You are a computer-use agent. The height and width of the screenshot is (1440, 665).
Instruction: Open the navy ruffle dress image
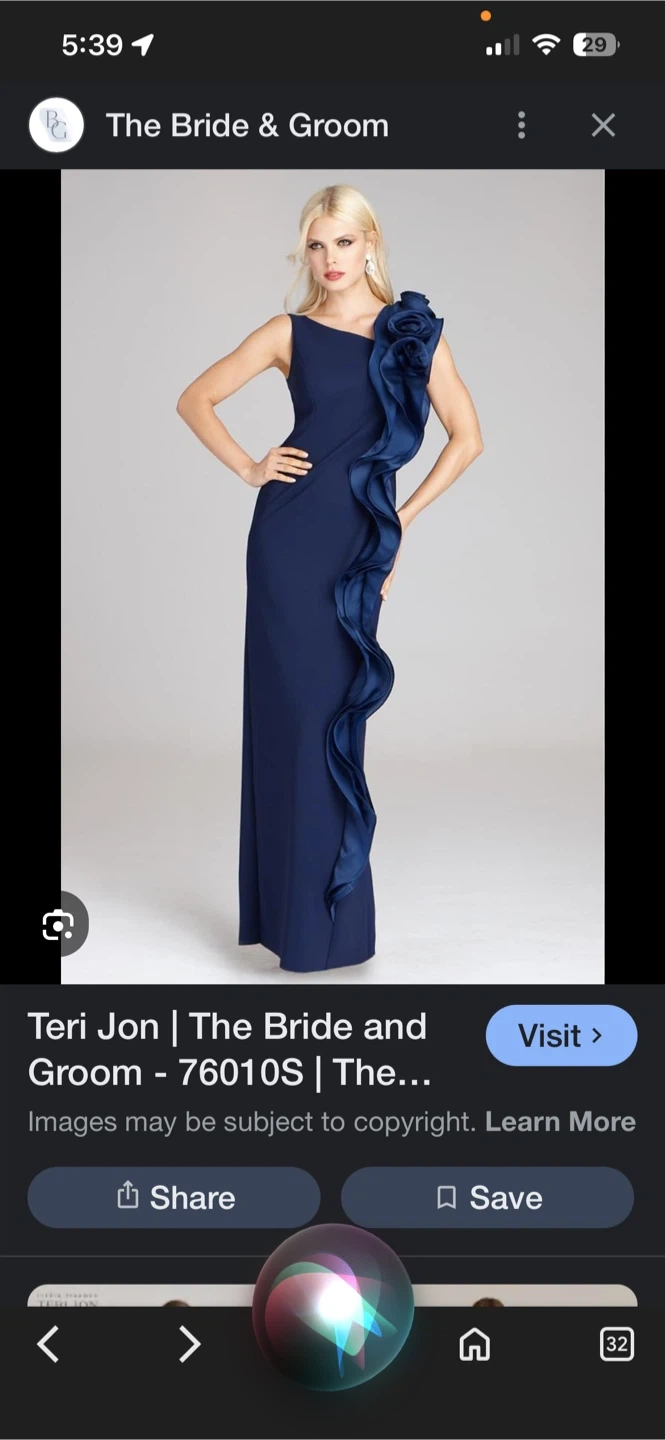pos(333,576)
